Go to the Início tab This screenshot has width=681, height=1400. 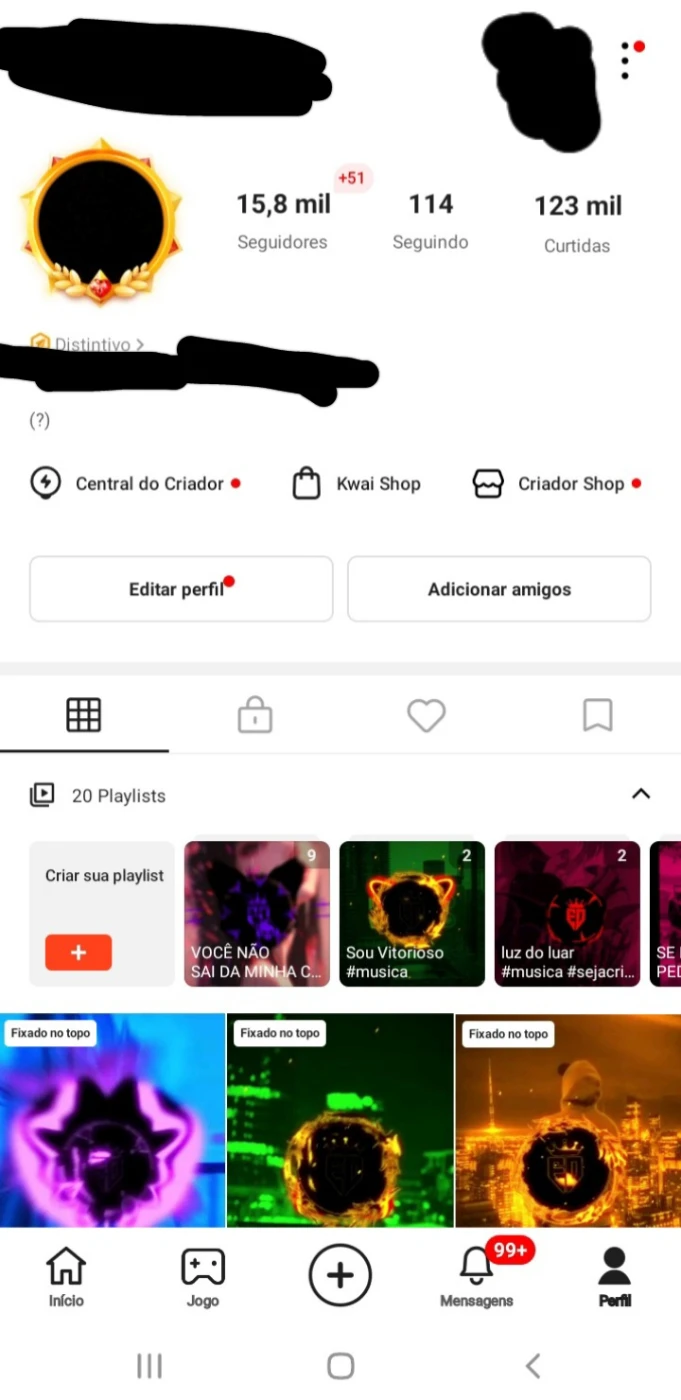(x=66, y=1277)
